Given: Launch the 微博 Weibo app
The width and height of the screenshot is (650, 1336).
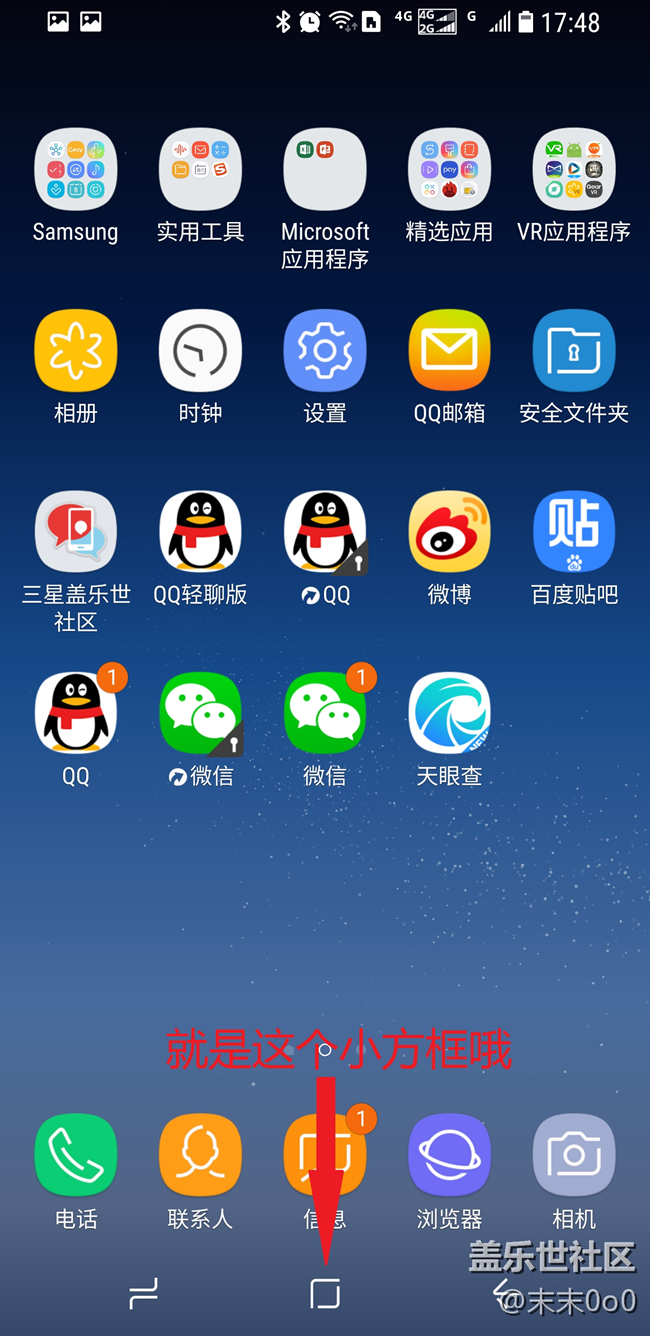Looking at the screenshot, I should [x=449, y=532].
